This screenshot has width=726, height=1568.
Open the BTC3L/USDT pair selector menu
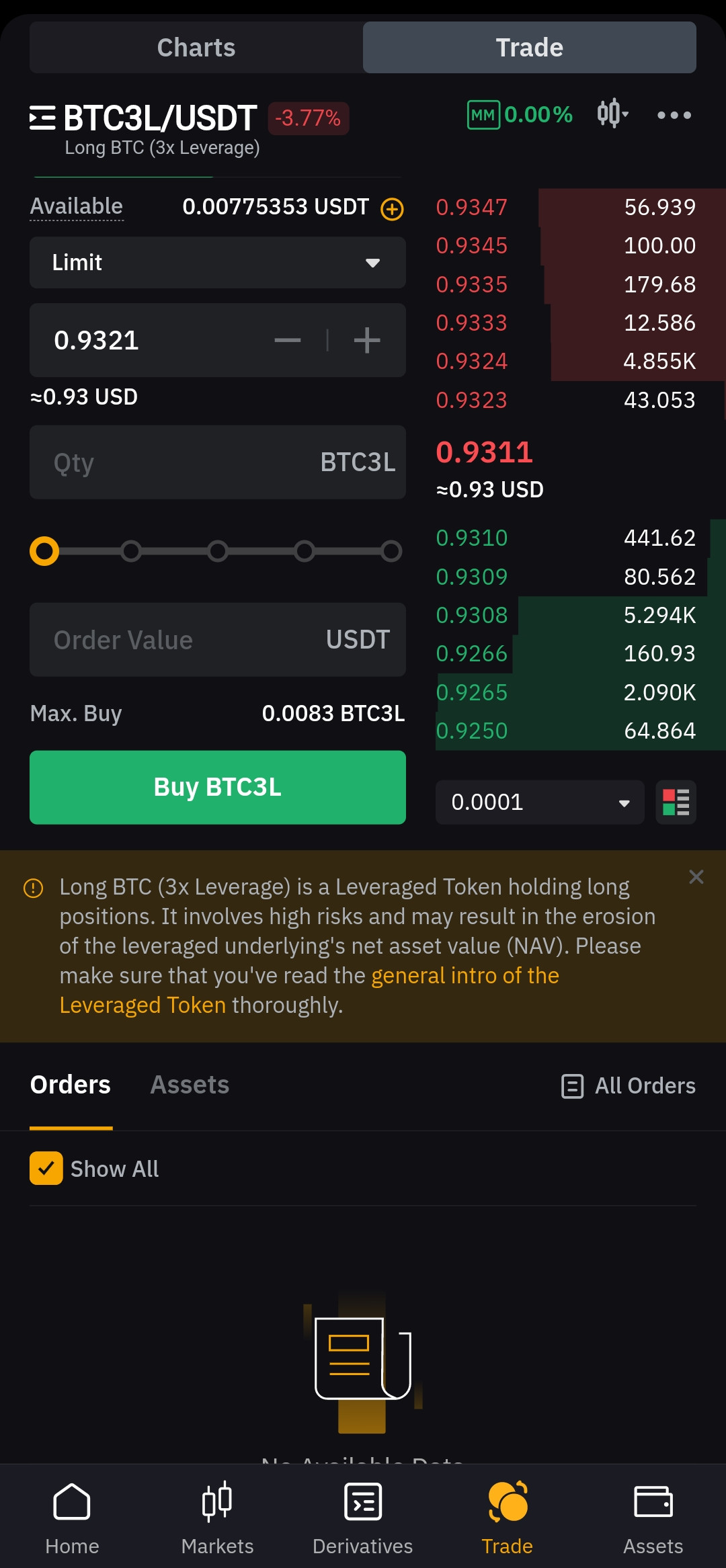pyautogui.click(x=143, y=118)
